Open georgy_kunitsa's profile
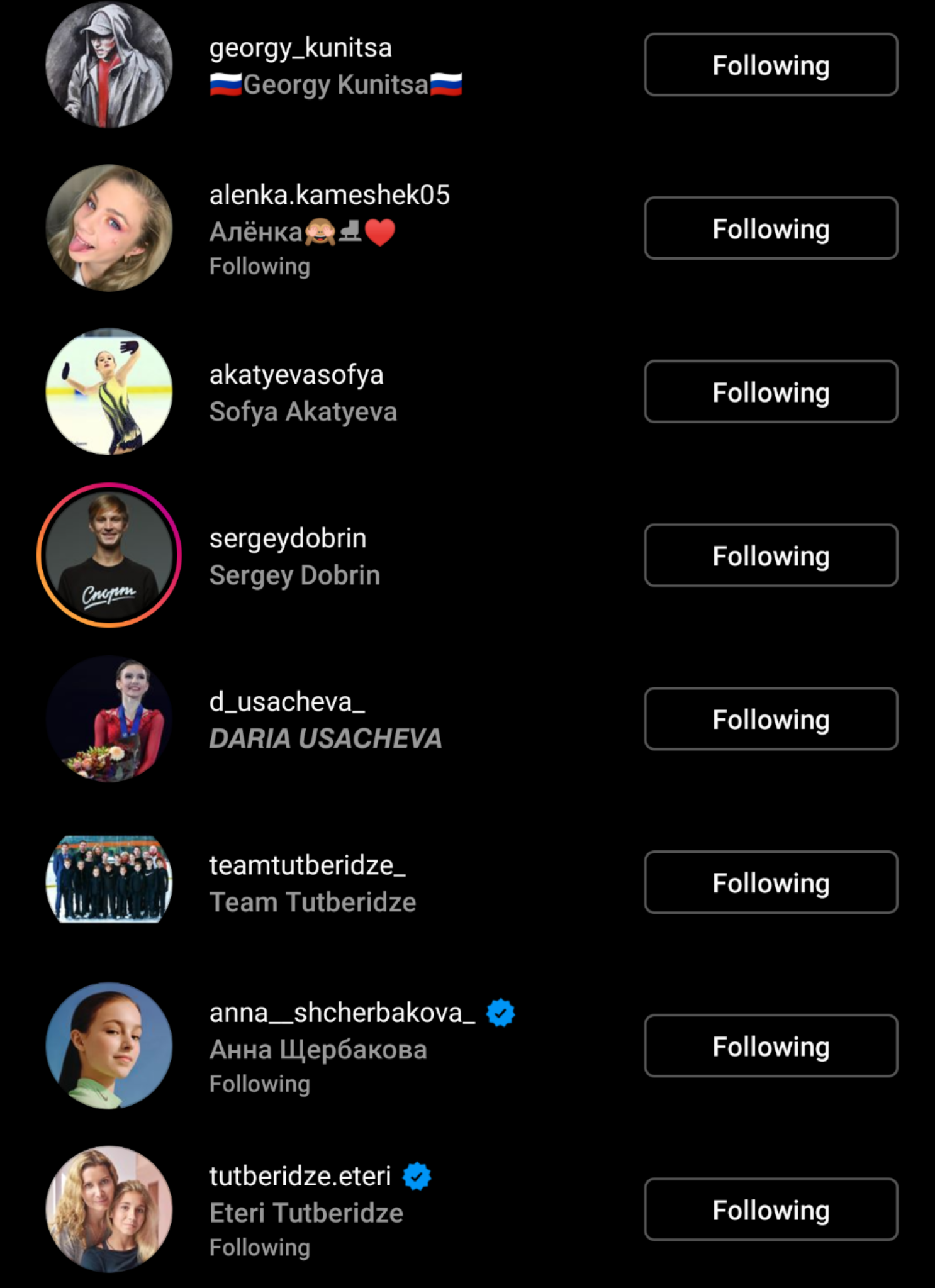The image size is (935, 1288). tap(300, 48)
